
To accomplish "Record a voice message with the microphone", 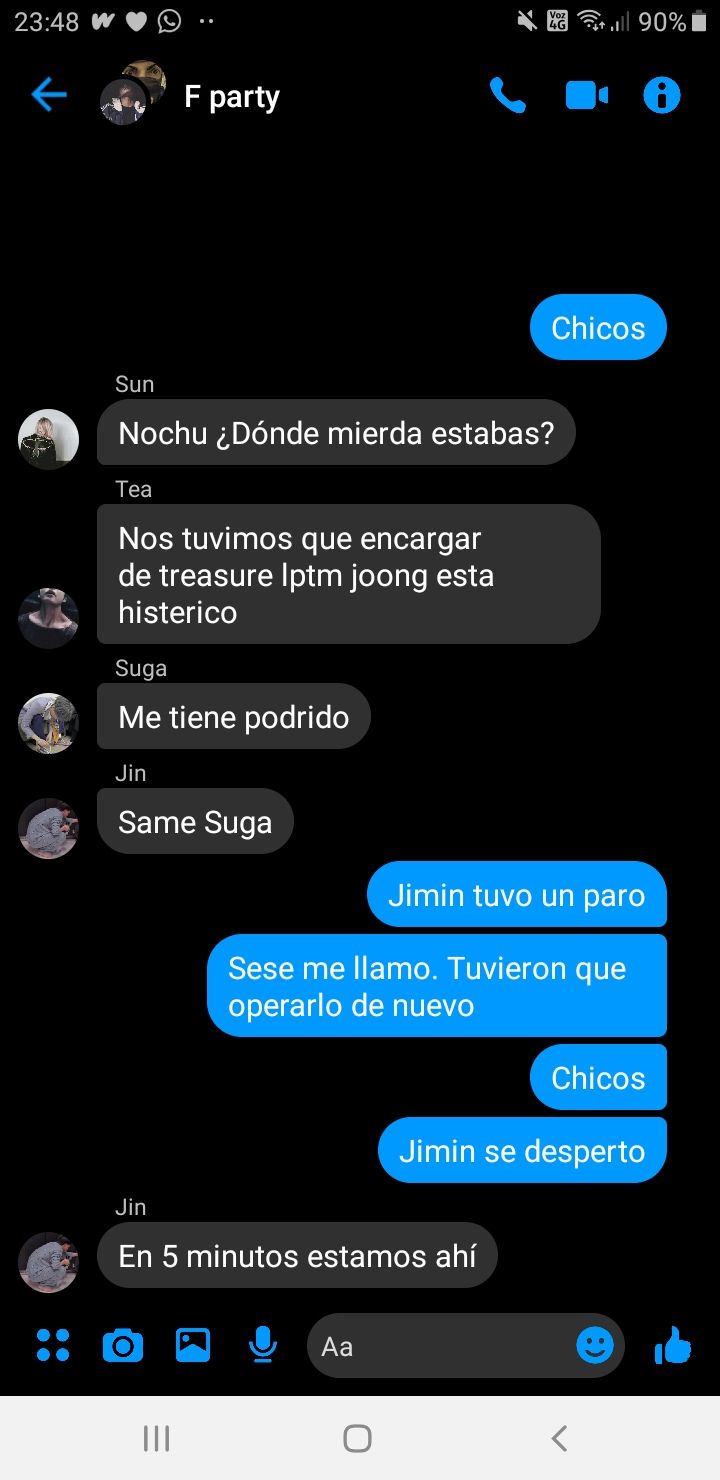I will click(262, 1346).
